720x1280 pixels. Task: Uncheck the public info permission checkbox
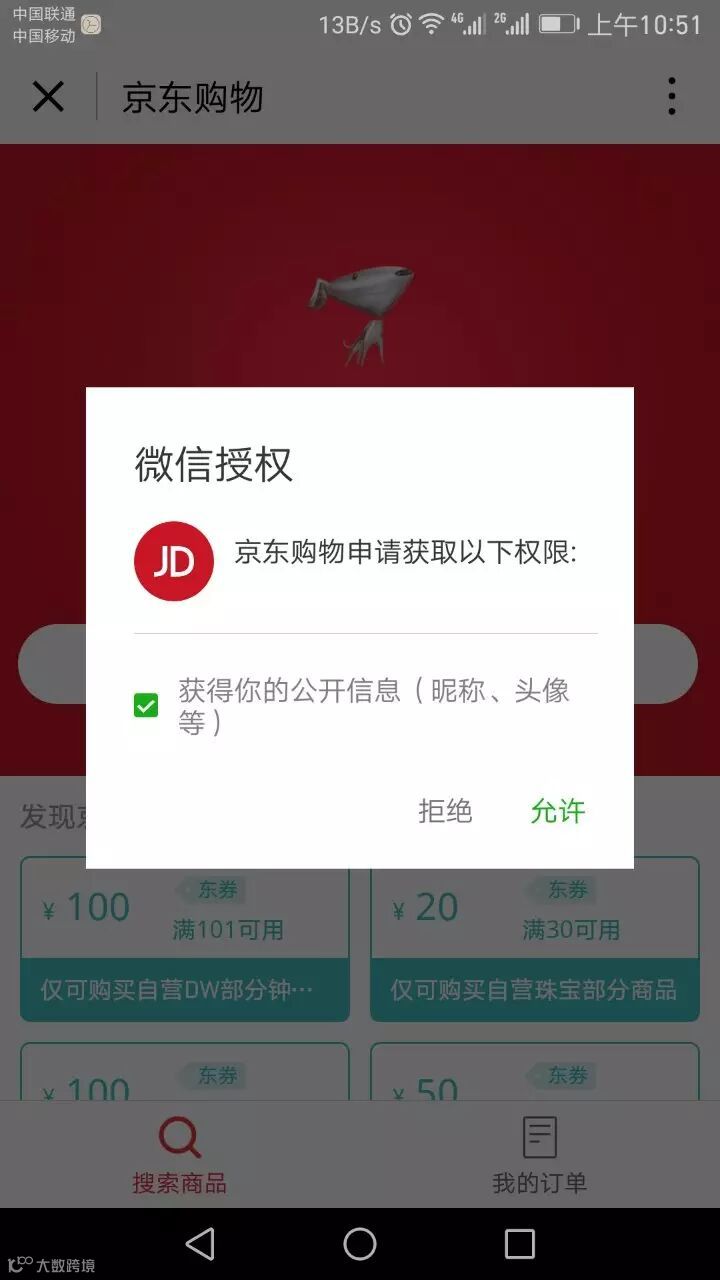[147, 705]
